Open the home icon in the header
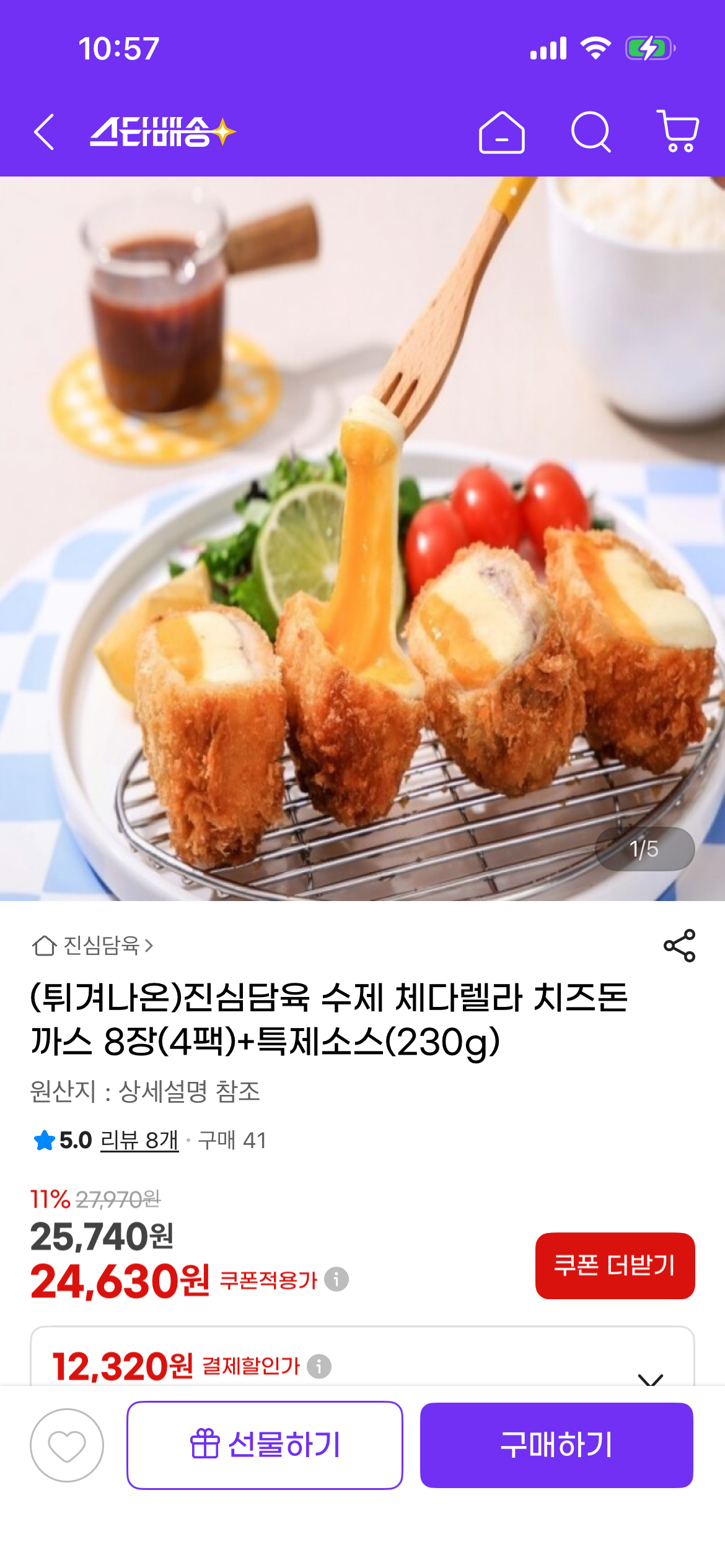 tap(501, 132)
